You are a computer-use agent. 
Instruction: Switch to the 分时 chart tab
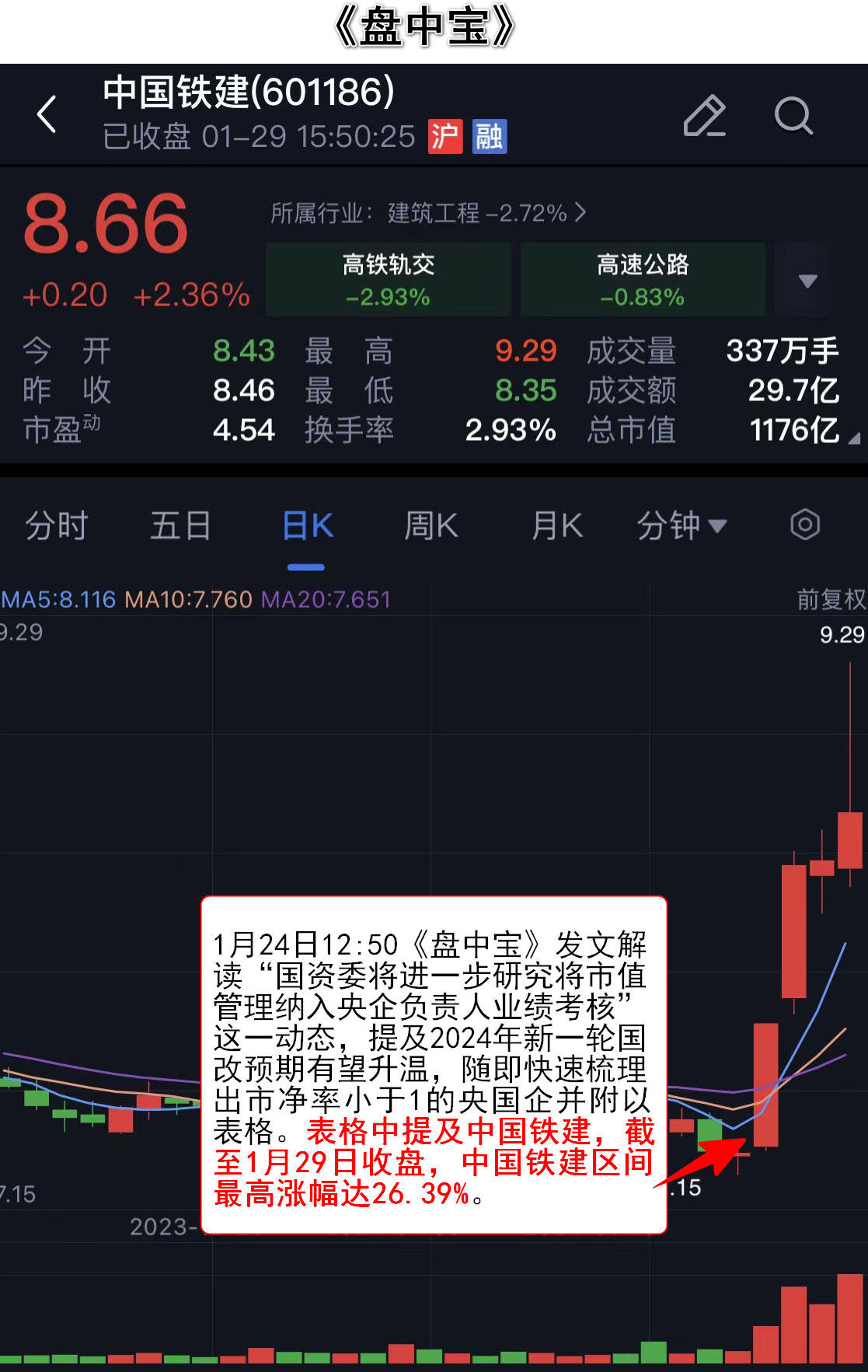(x=56, y=526)
